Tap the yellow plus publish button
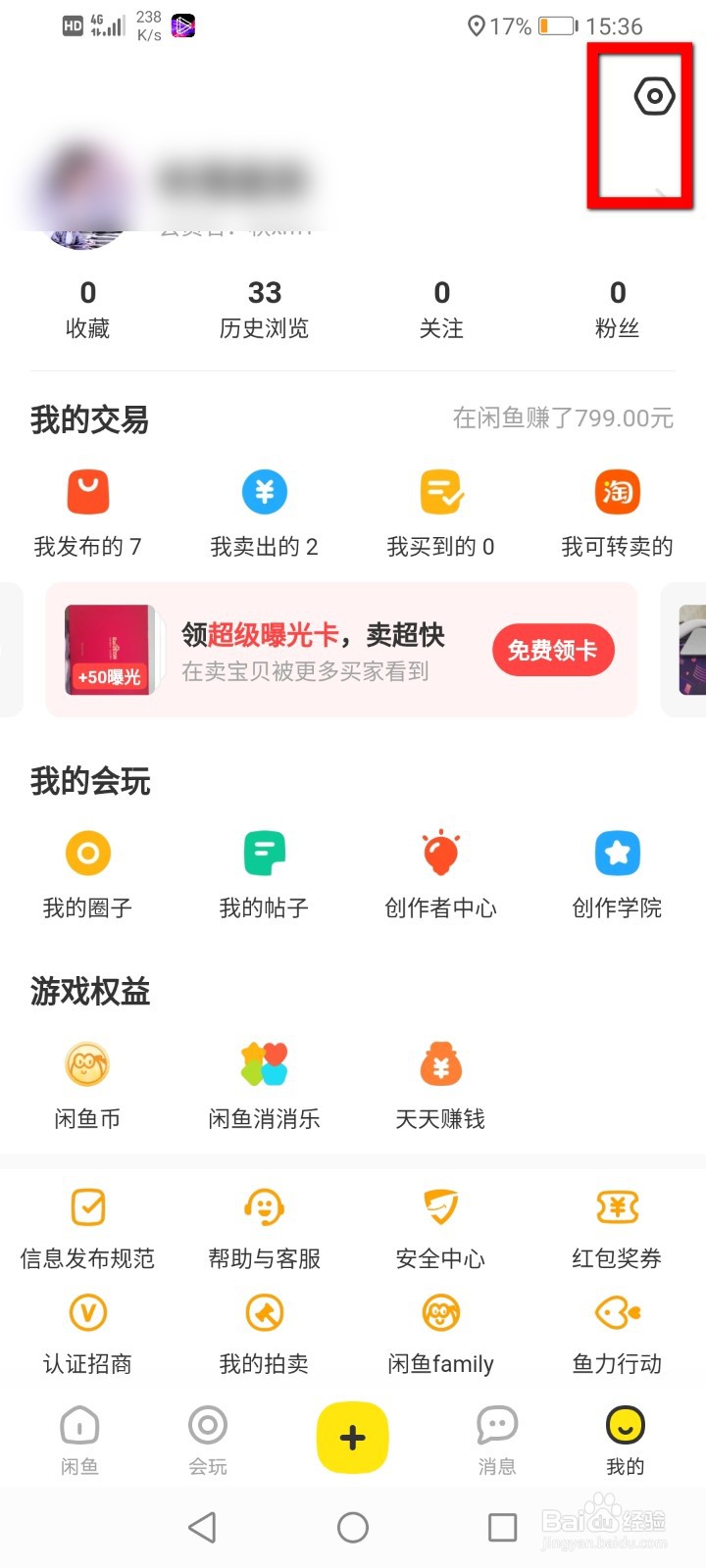This screenshot has height=1568, width=706. pyautogui.click(x=352, y=1438)
